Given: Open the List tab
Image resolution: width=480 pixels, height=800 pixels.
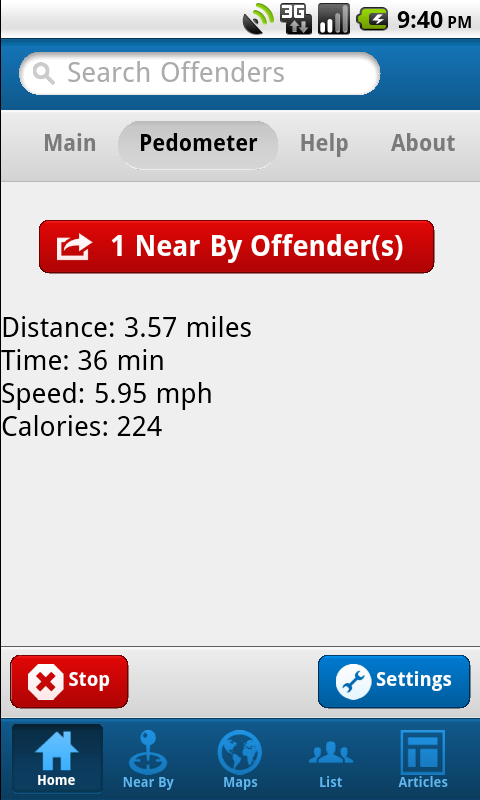Looking at the screenshot, I should point(331,759).
